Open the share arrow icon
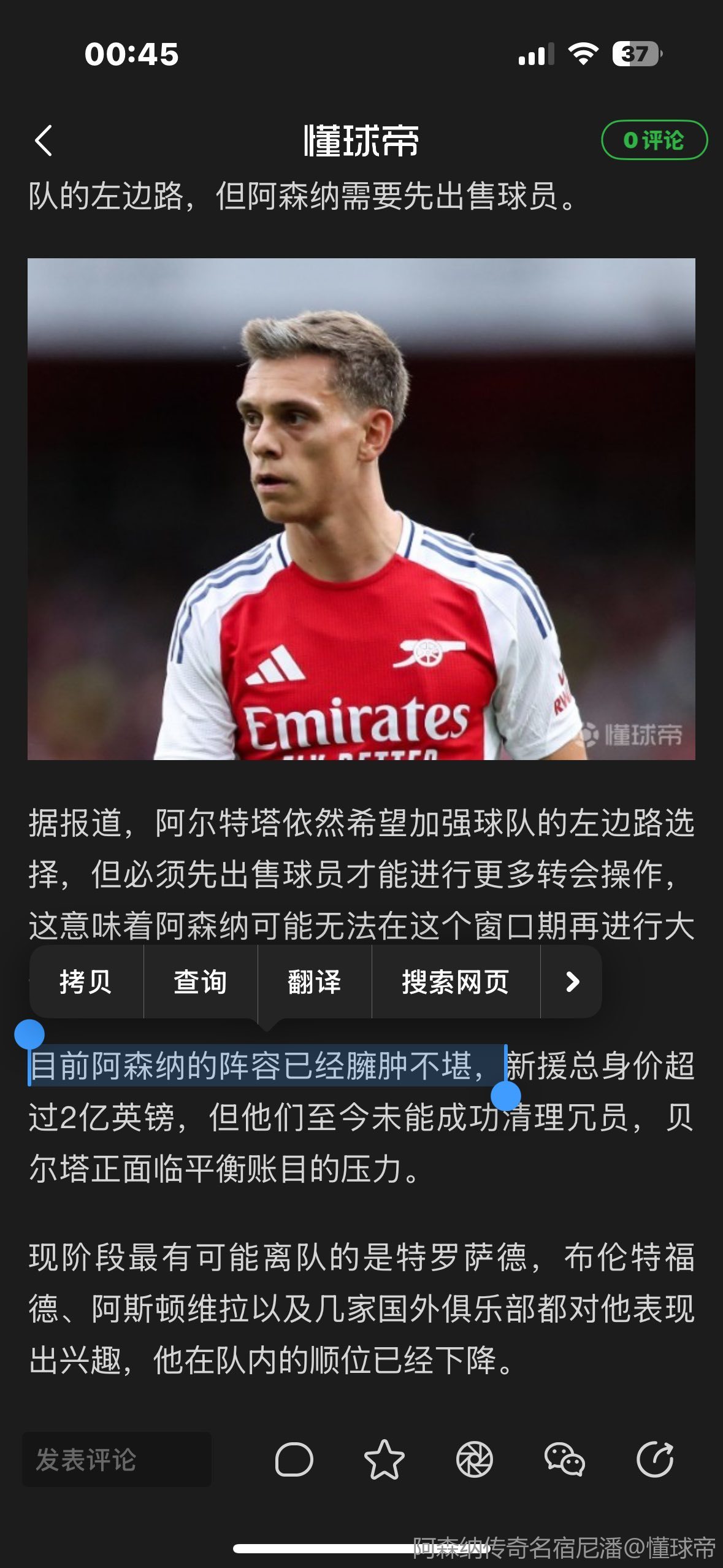This screenshot has width=723, height=1568. coord(654,1460)
